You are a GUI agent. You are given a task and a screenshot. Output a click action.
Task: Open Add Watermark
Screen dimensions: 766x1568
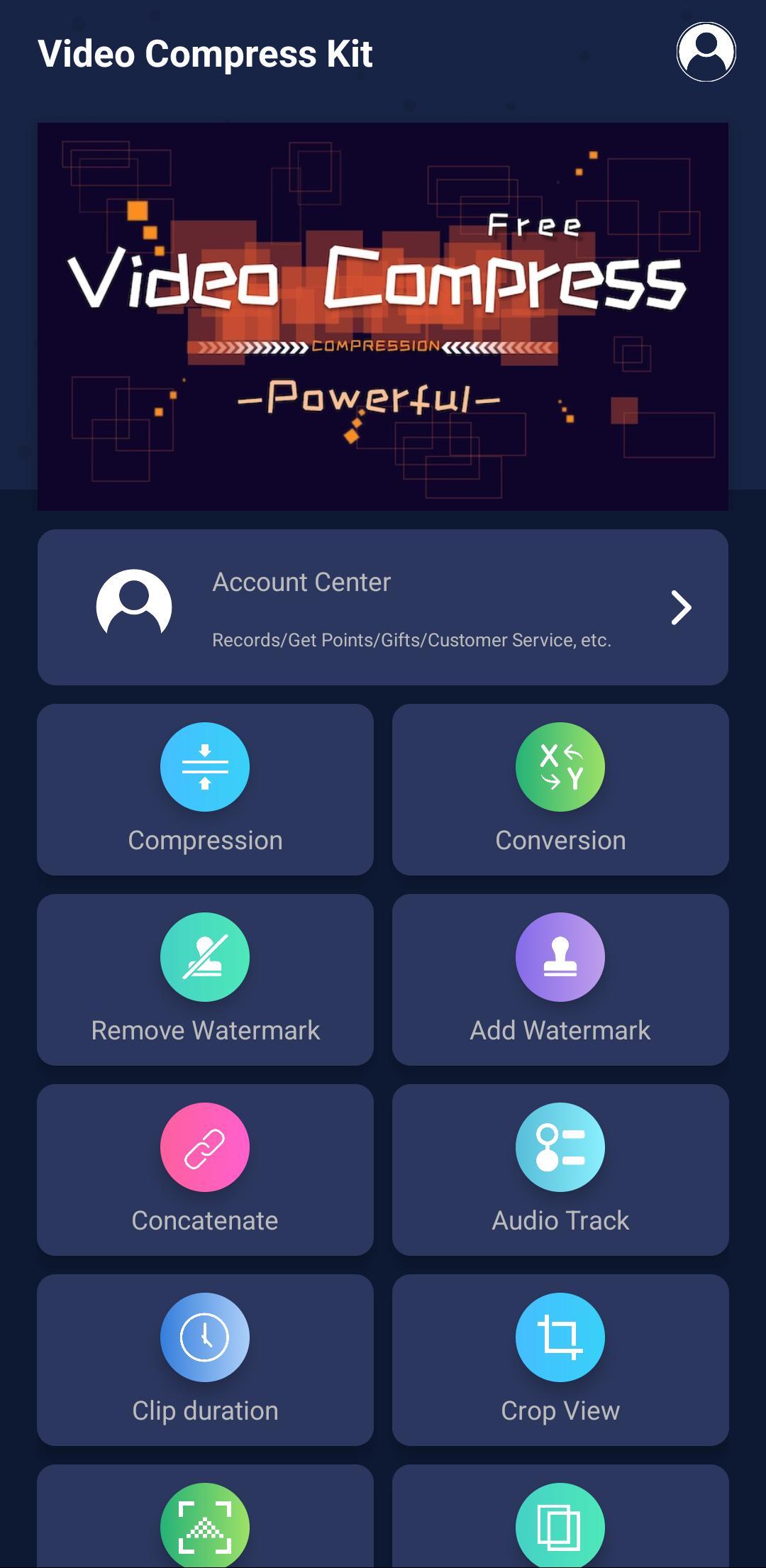point(560,980)
